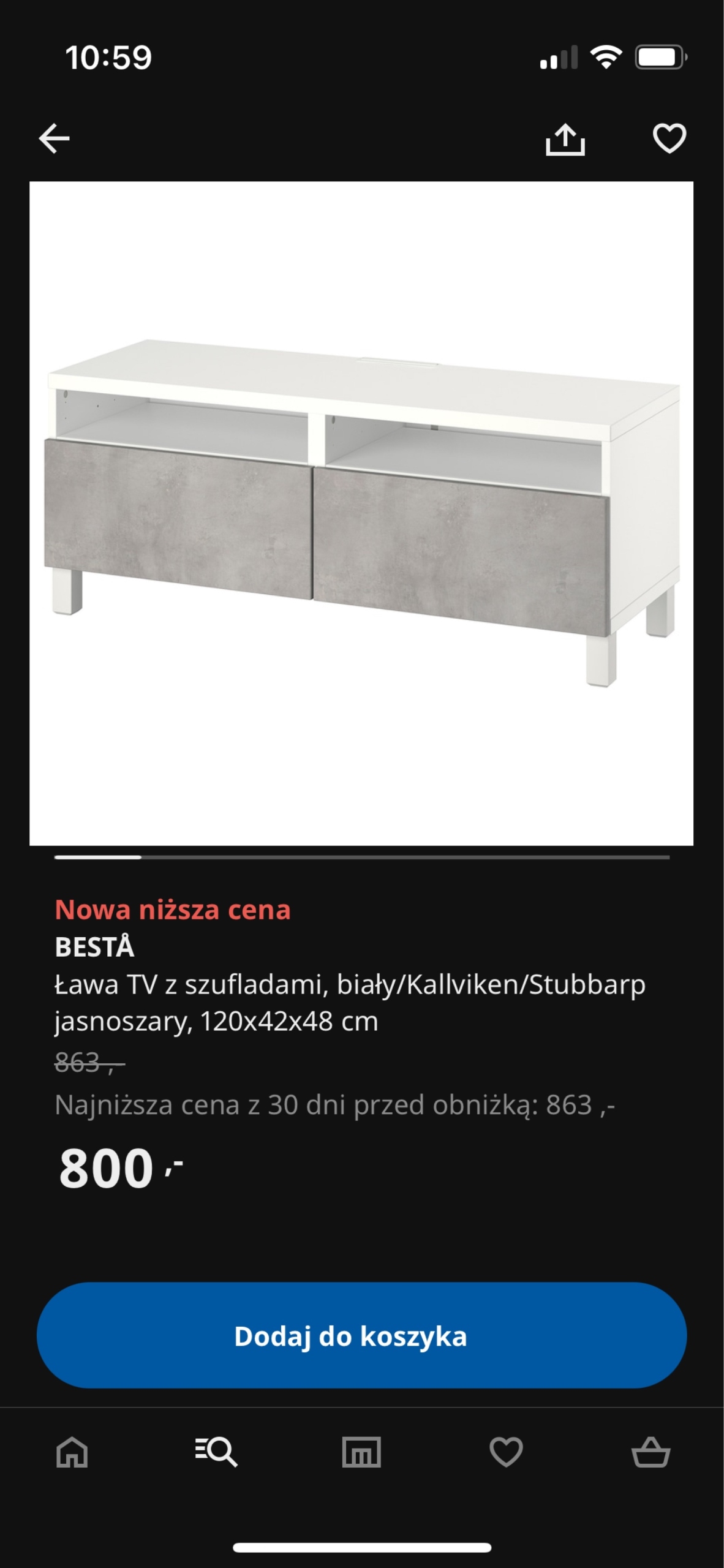Switch to the home tab
The width and height of the screenshot is (724, 1568).
tap(72, 1452)
